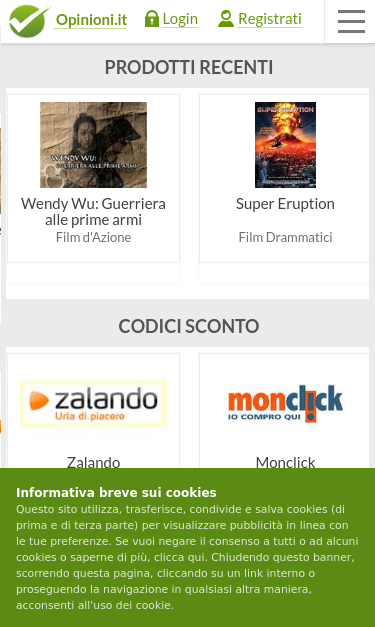The height and width of the screenshot is (627, 375).
Task: Open the Wendy Wu: Guerriera alle prime armi card
Action: pyautogui.click(x=94, y=178)
